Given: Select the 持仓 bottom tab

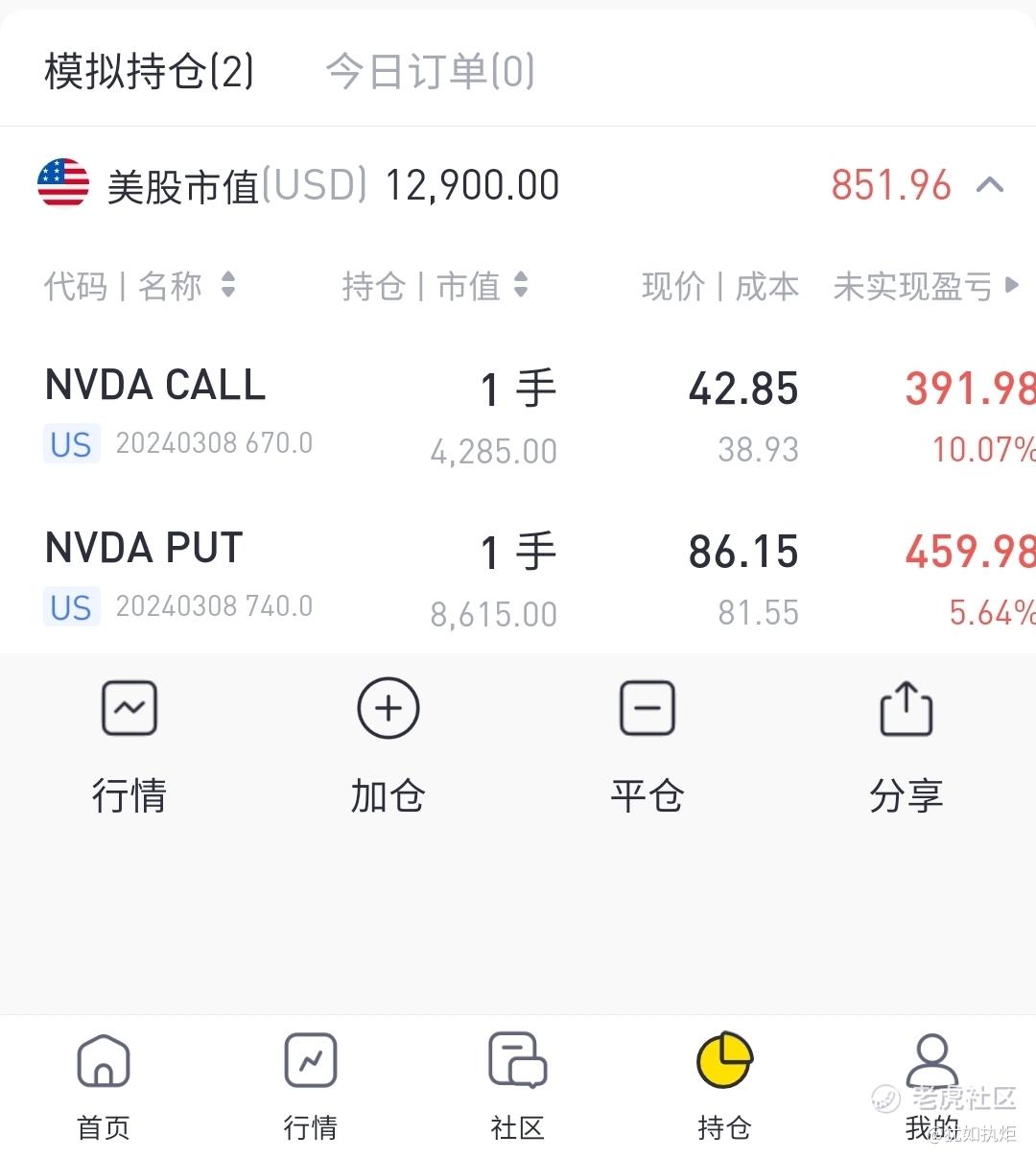Looking at the screenshot, I should tap(724, 1086).
